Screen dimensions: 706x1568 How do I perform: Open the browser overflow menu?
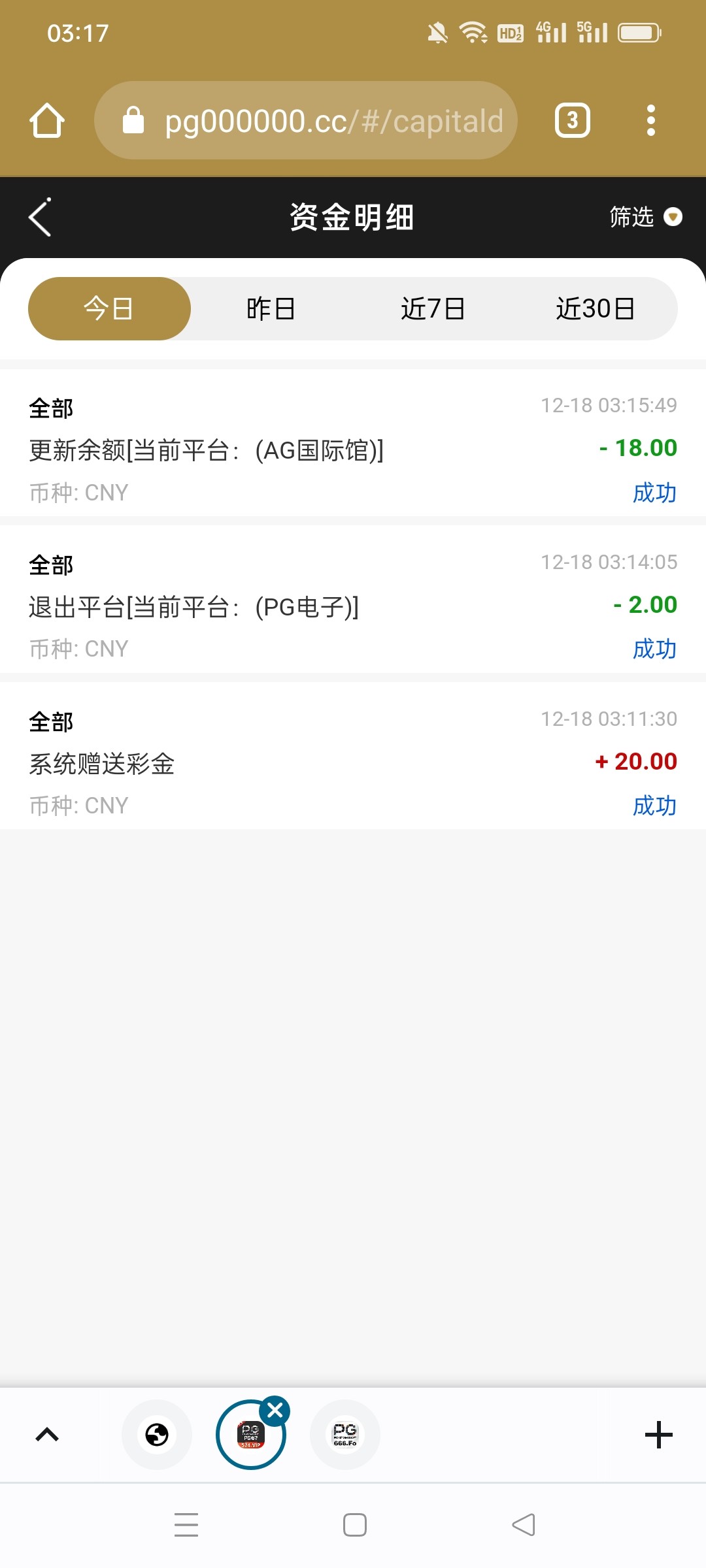650,121
